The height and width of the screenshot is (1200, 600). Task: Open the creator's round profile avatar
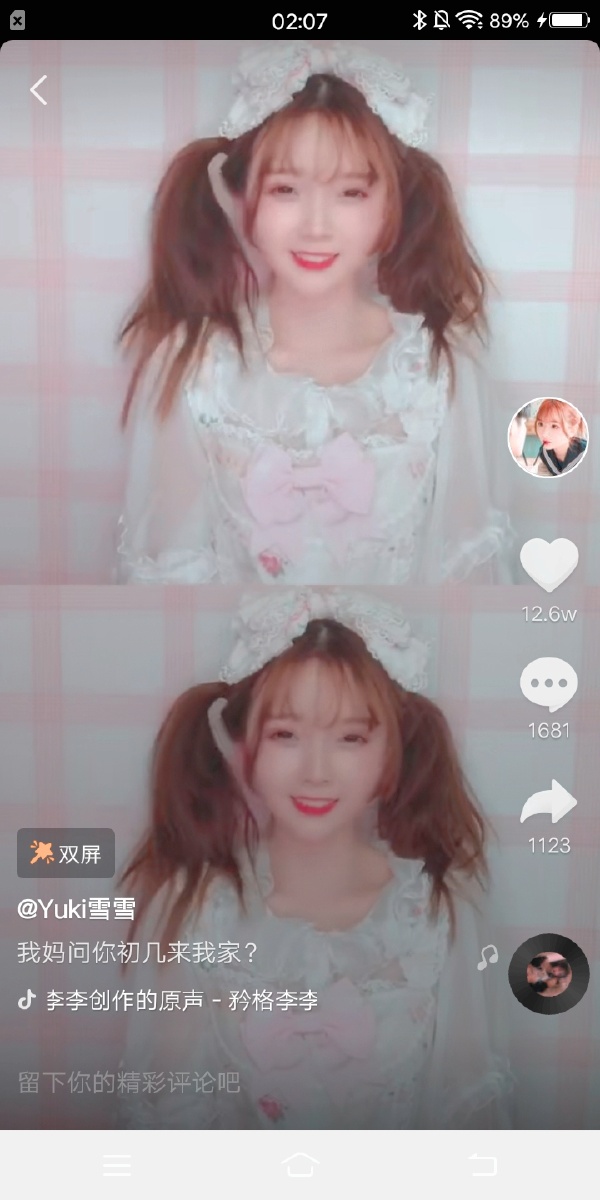(x=548, y=438)
